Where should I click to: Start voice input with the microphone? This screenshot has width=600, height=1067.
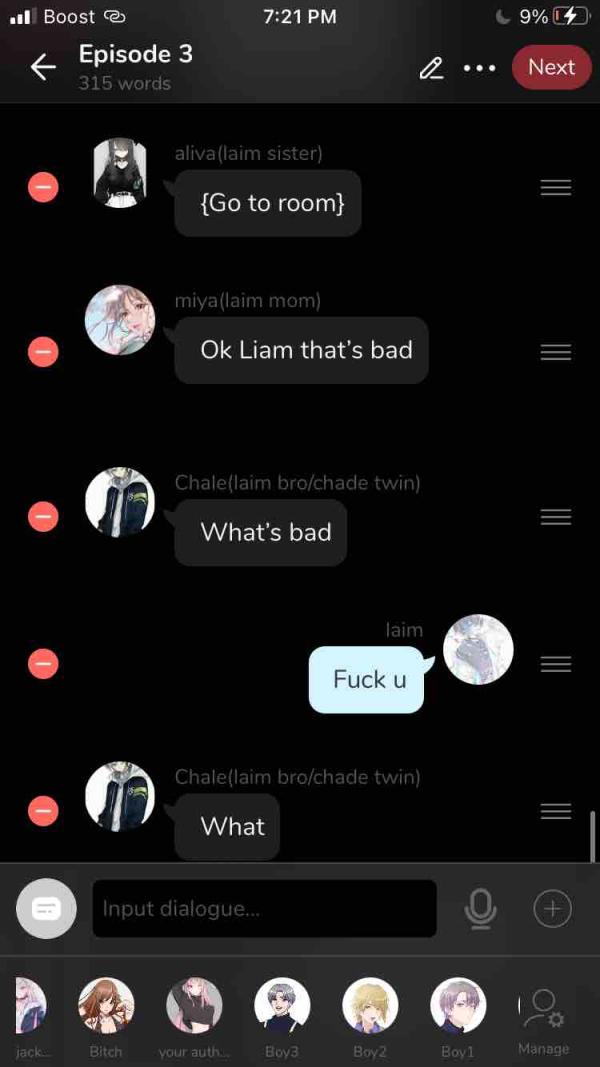coord(480,908)
